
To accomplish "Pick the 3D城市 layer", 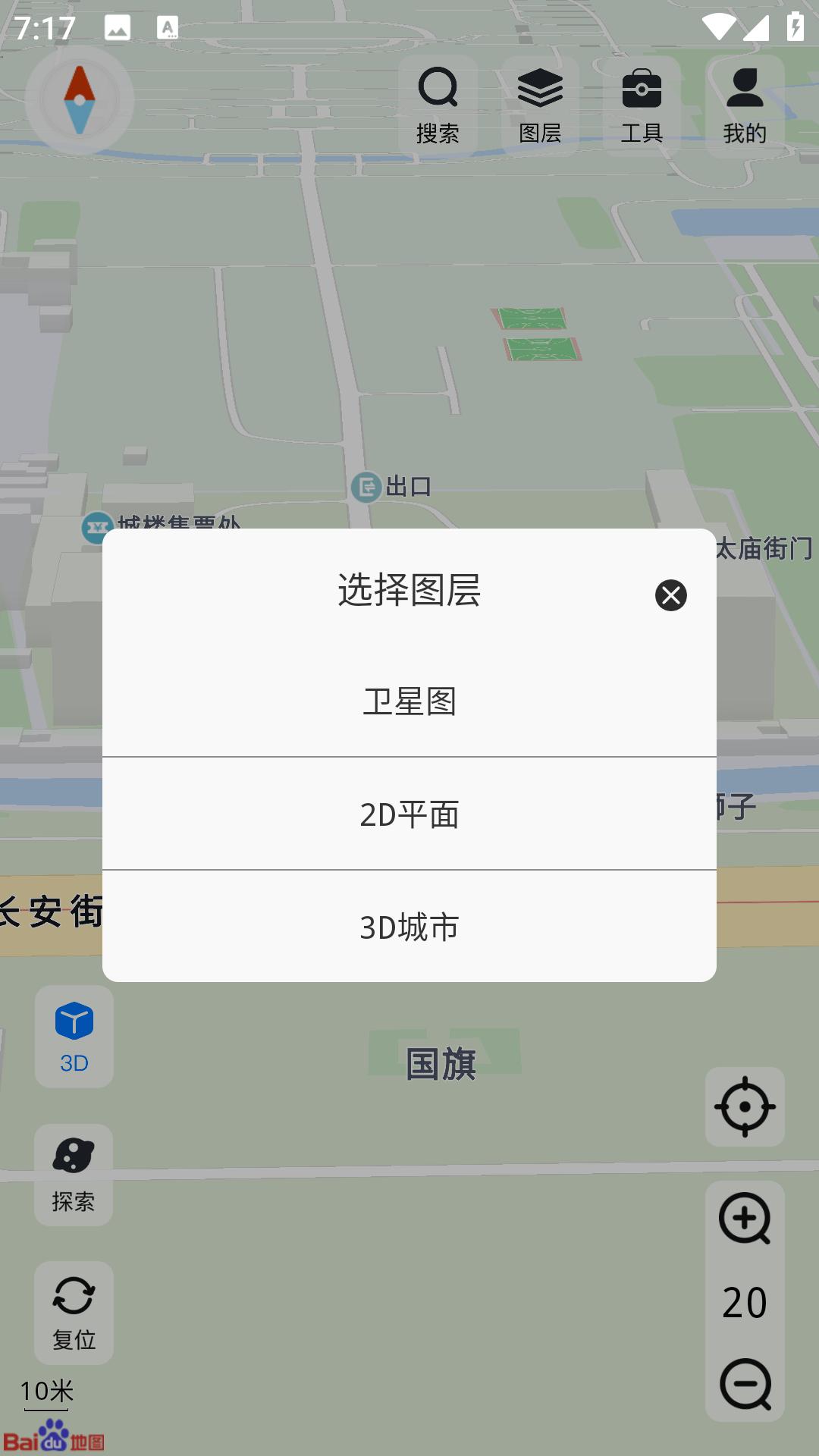I will point(409,926).
